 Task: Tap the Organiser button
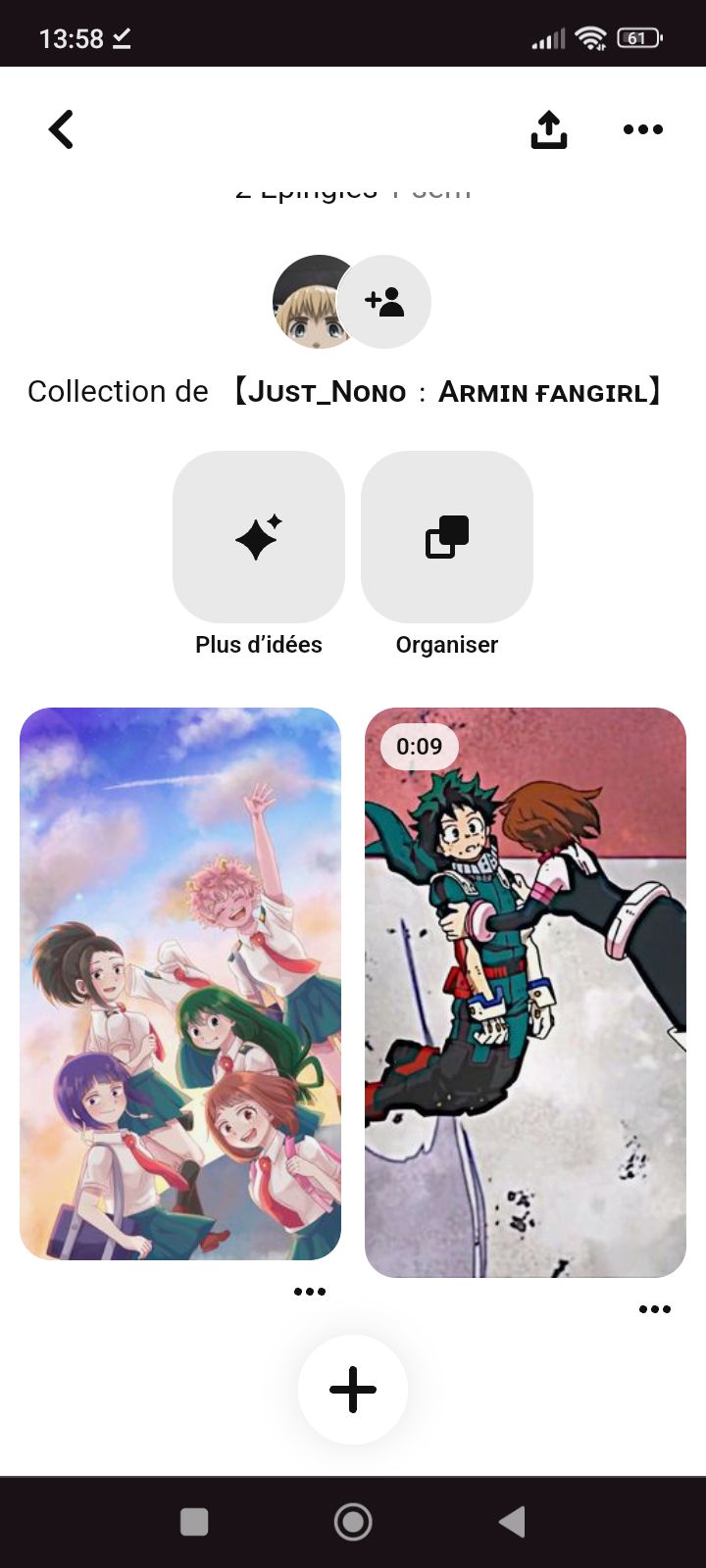coord(447,537)
